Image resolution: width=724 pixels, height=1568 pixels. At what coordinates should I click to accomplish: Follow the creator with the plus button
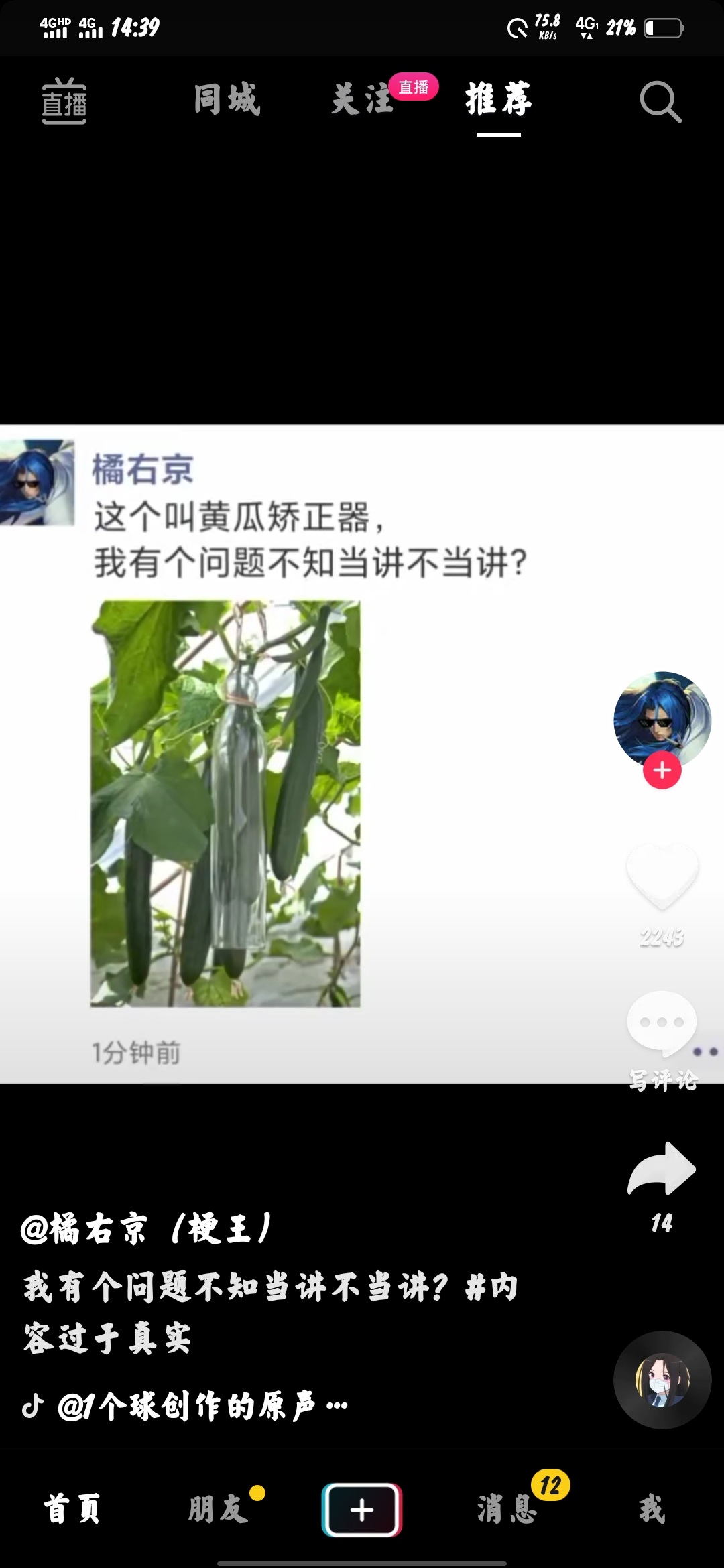point(662,771)
